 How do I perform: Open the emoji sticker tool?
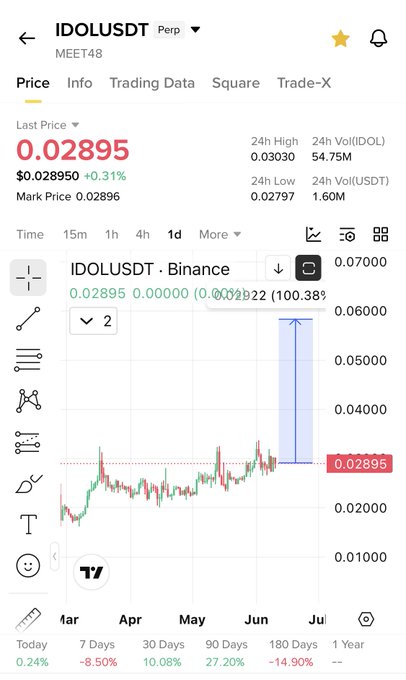[28, 566]
